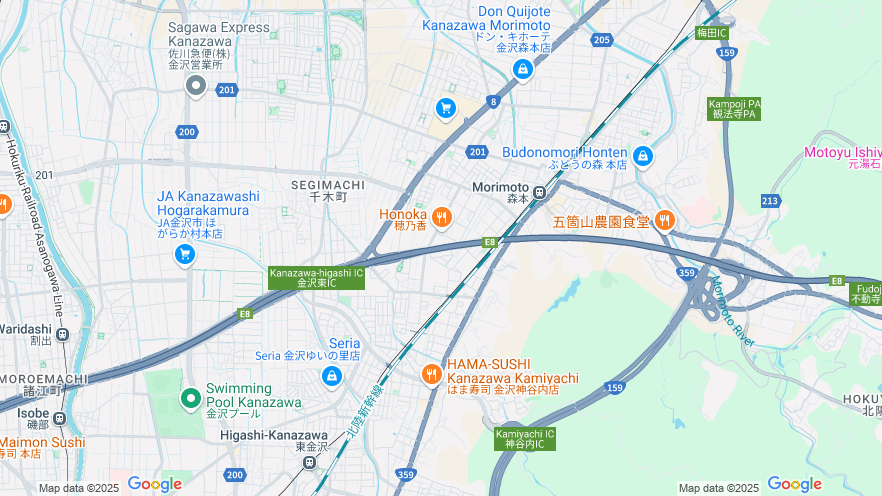Select the Maimon Sushi restaurant marker

click(40, 442)
